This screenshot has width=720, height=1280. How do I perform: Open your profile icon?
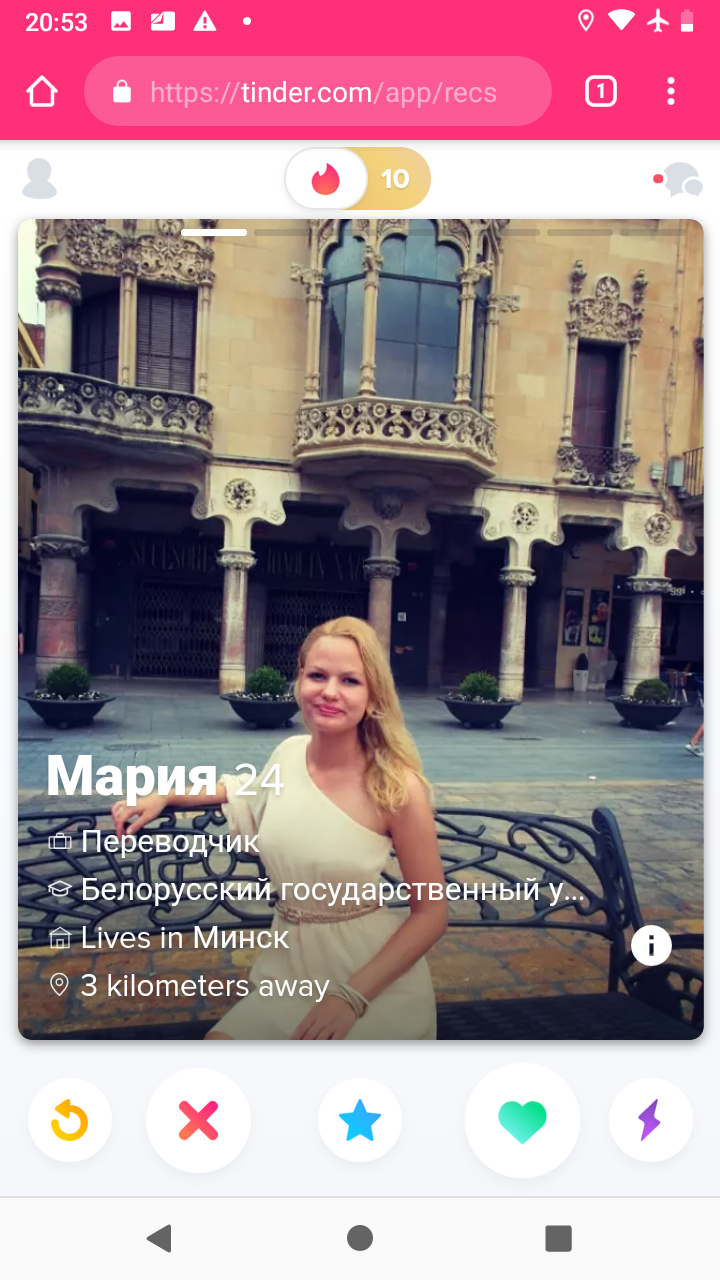tap(40, 179)
